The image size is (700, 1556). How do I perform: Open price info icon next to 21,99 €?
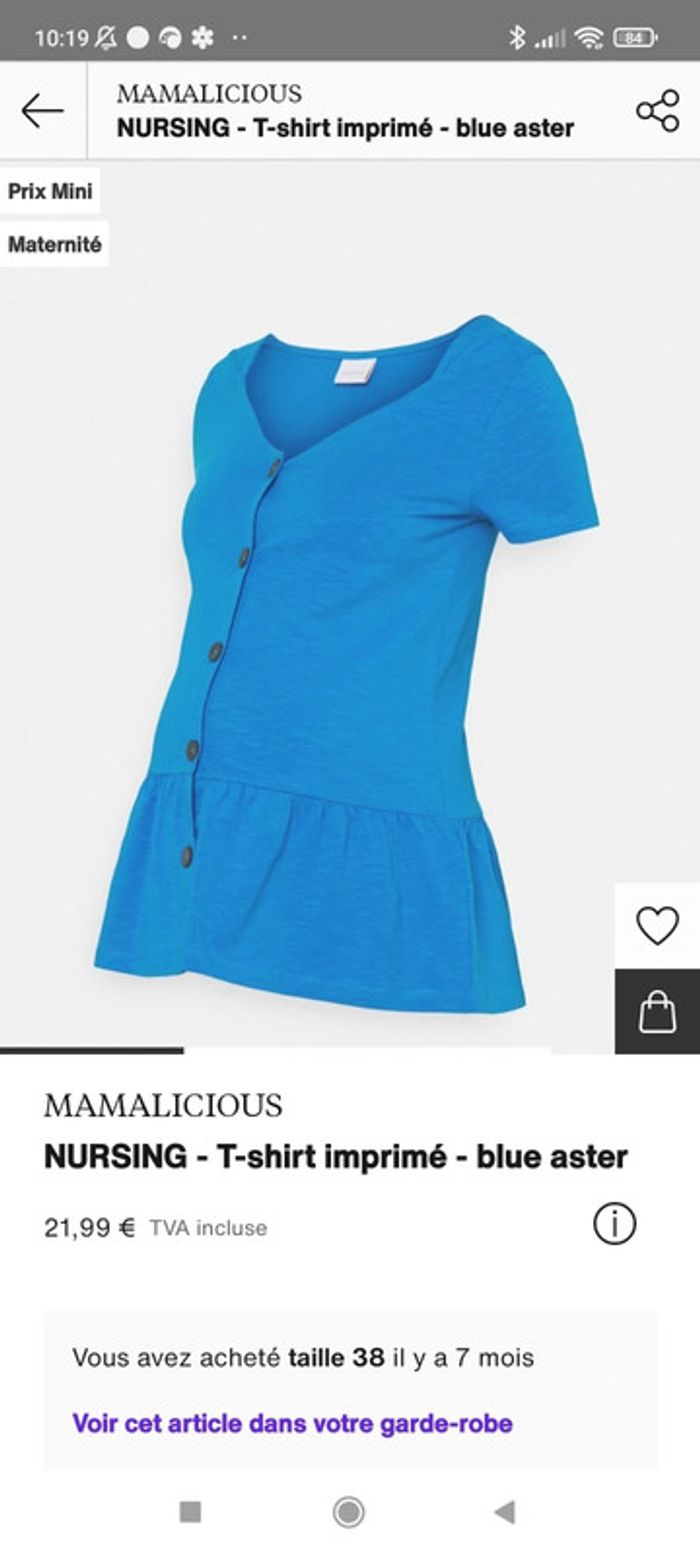pos(614,1223)
